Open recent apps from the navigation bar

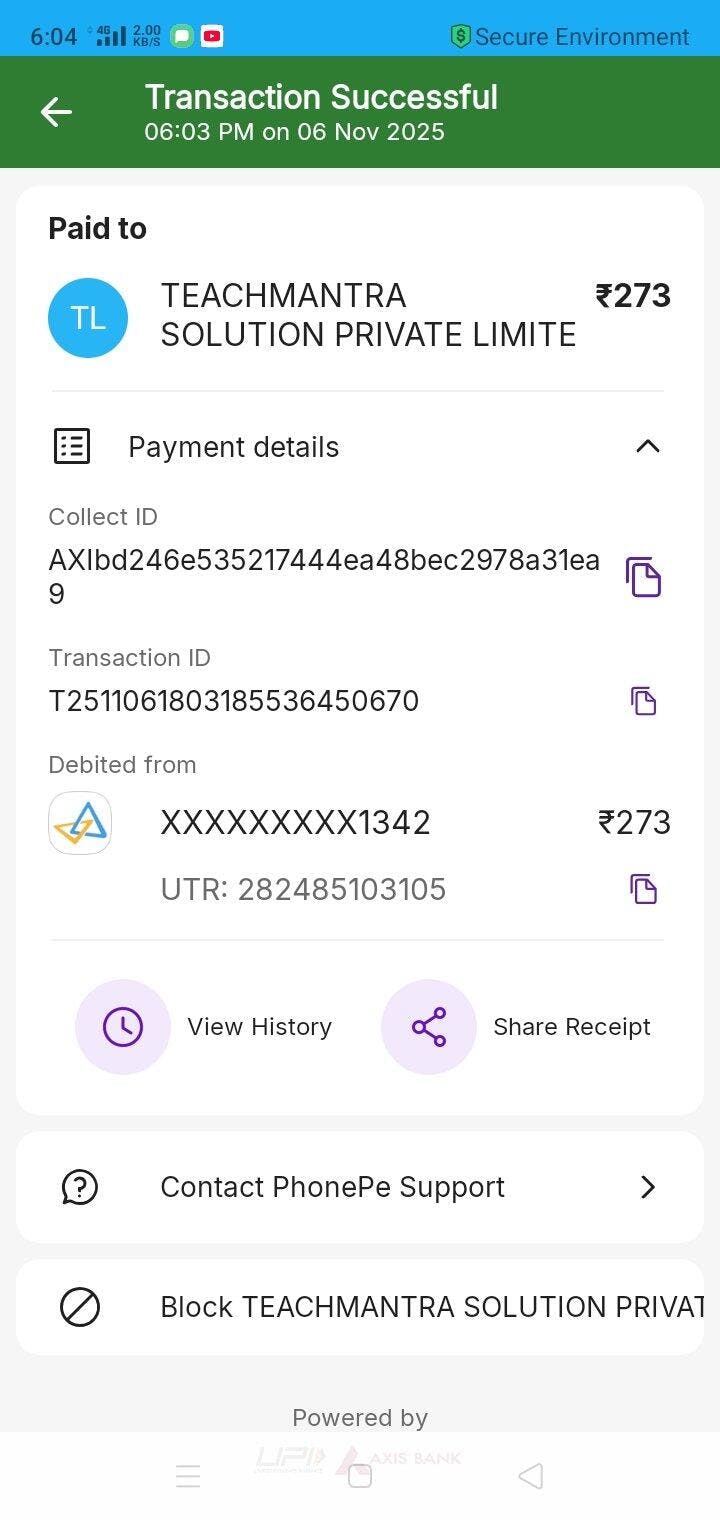[x=188, y=1476]
